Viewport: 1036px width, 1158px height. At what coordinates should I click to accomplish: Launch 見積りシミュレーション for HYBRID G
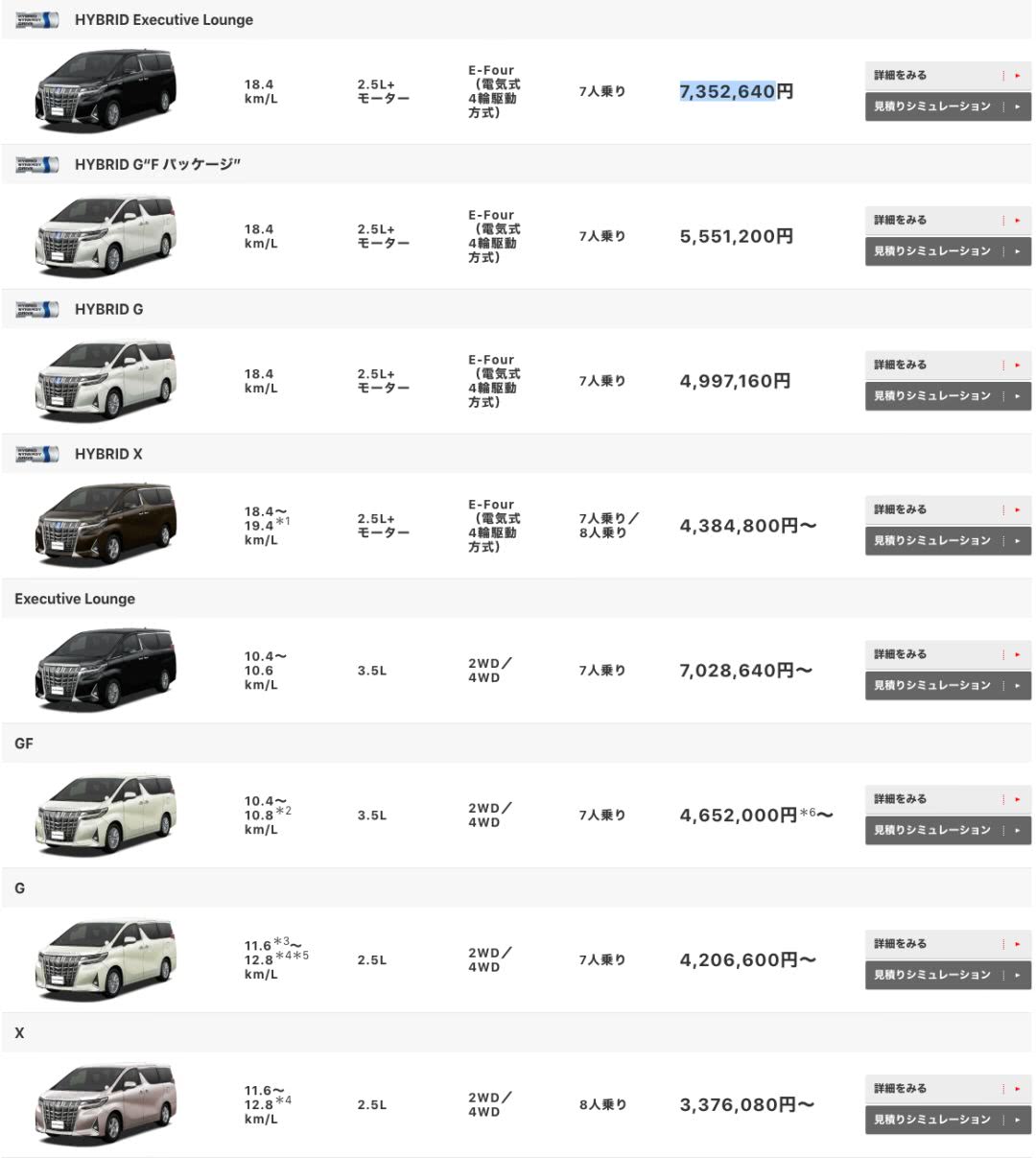coord(947,396)
